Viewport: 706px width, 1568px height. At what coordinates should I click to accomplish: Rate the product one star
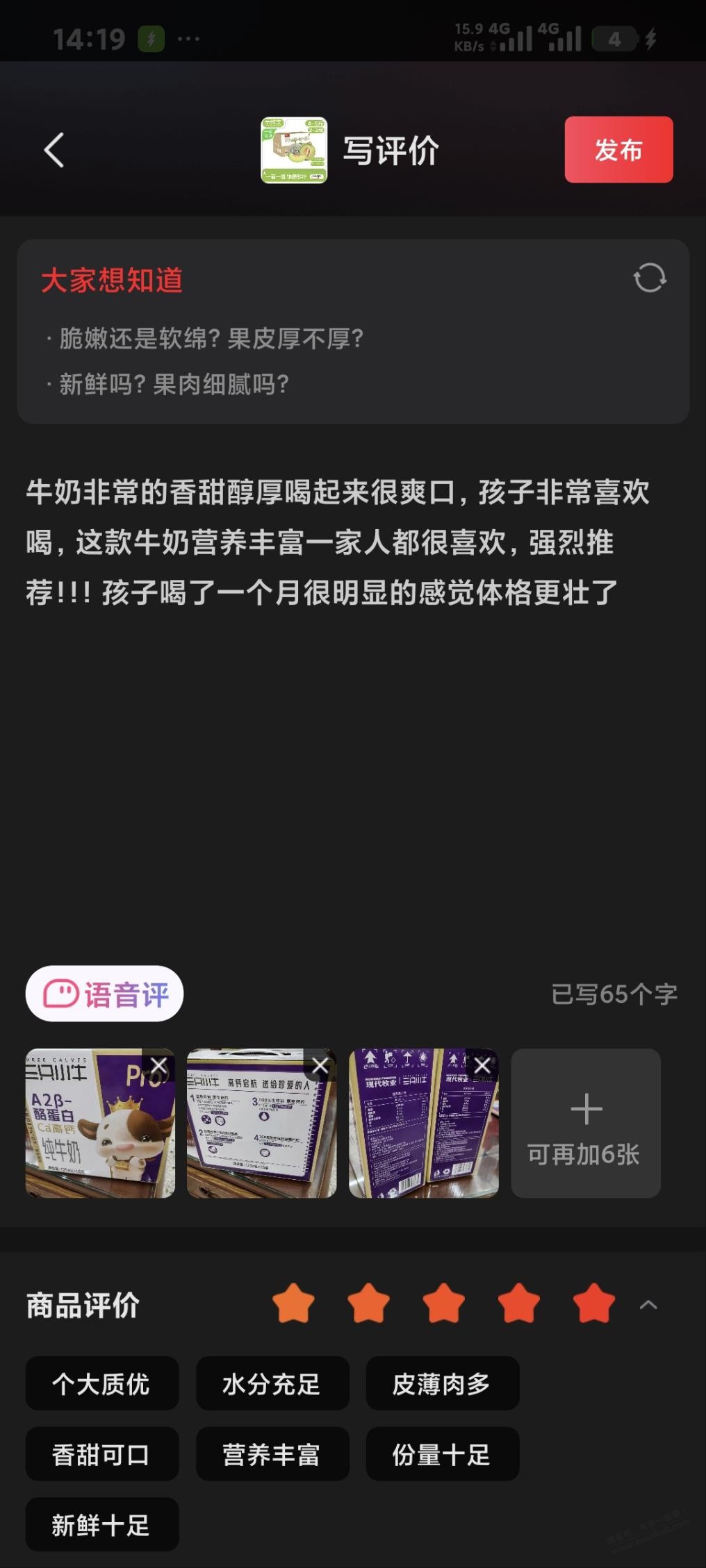point(293,1304)
